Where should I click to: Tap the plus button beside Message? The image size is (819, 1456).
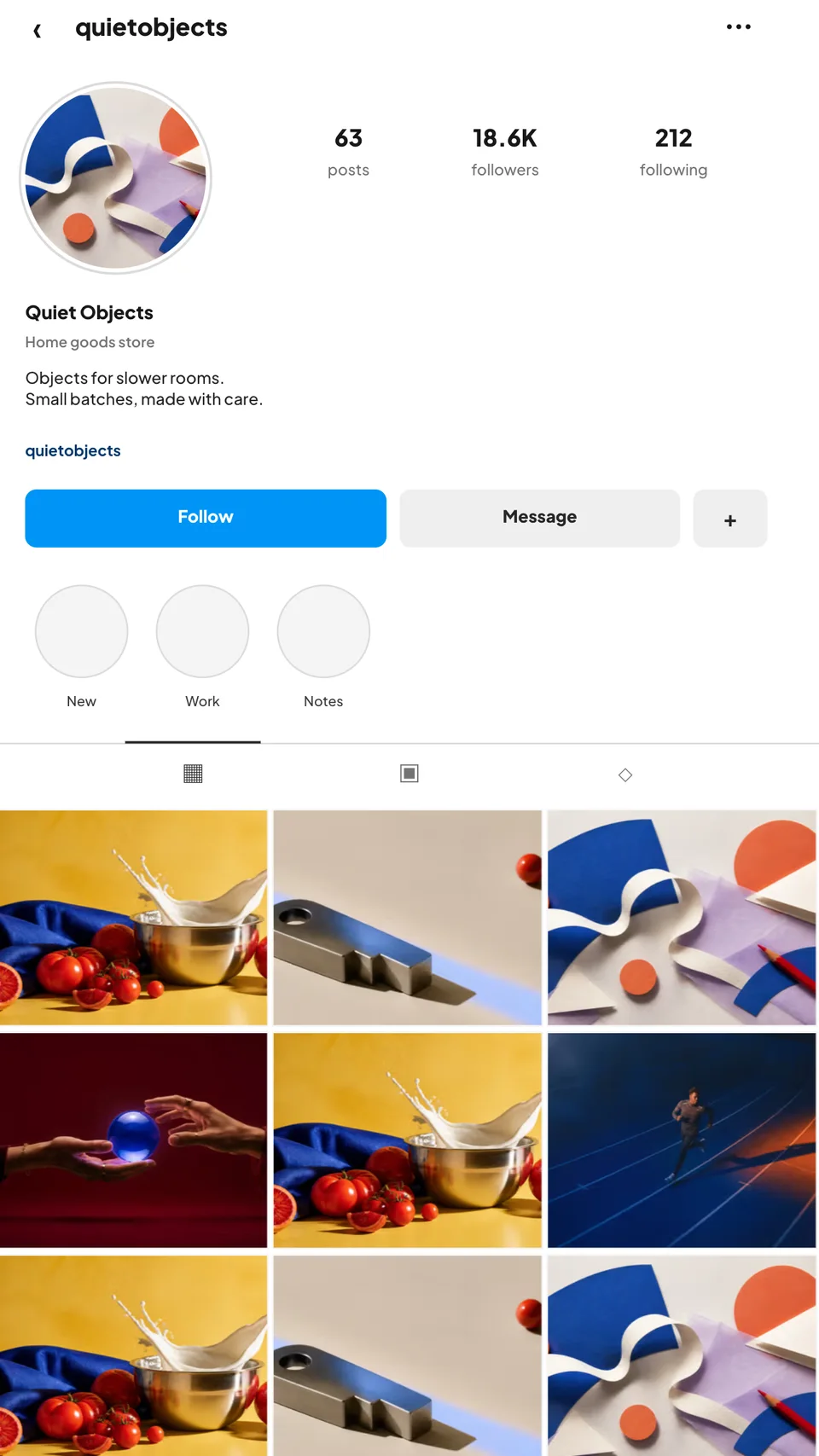[729, 518]
